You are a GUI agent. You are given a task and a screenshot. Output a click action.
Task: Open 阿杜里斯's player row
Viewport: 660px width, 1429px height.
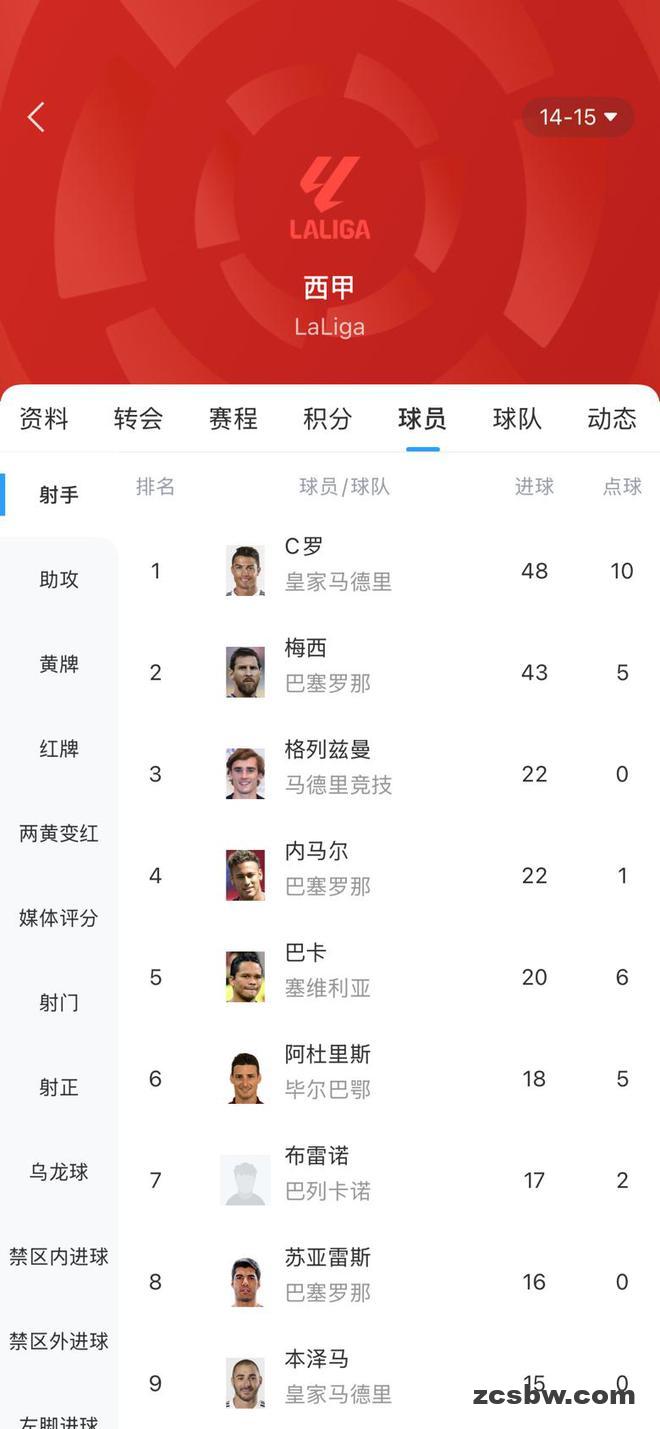389,1079
